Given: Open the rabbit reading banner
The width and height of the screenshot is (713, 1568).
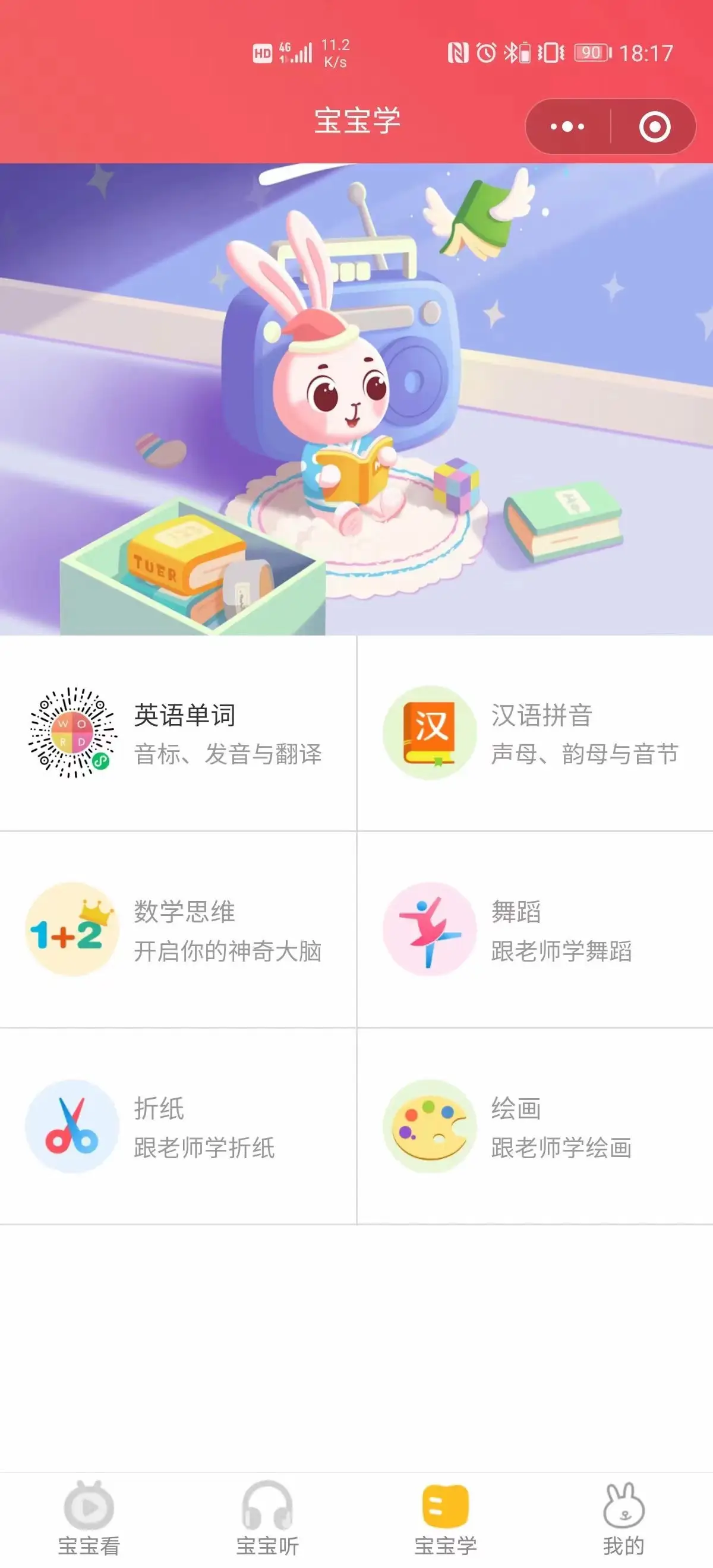Looking at the screenshot, I should (x=356, y=399).
